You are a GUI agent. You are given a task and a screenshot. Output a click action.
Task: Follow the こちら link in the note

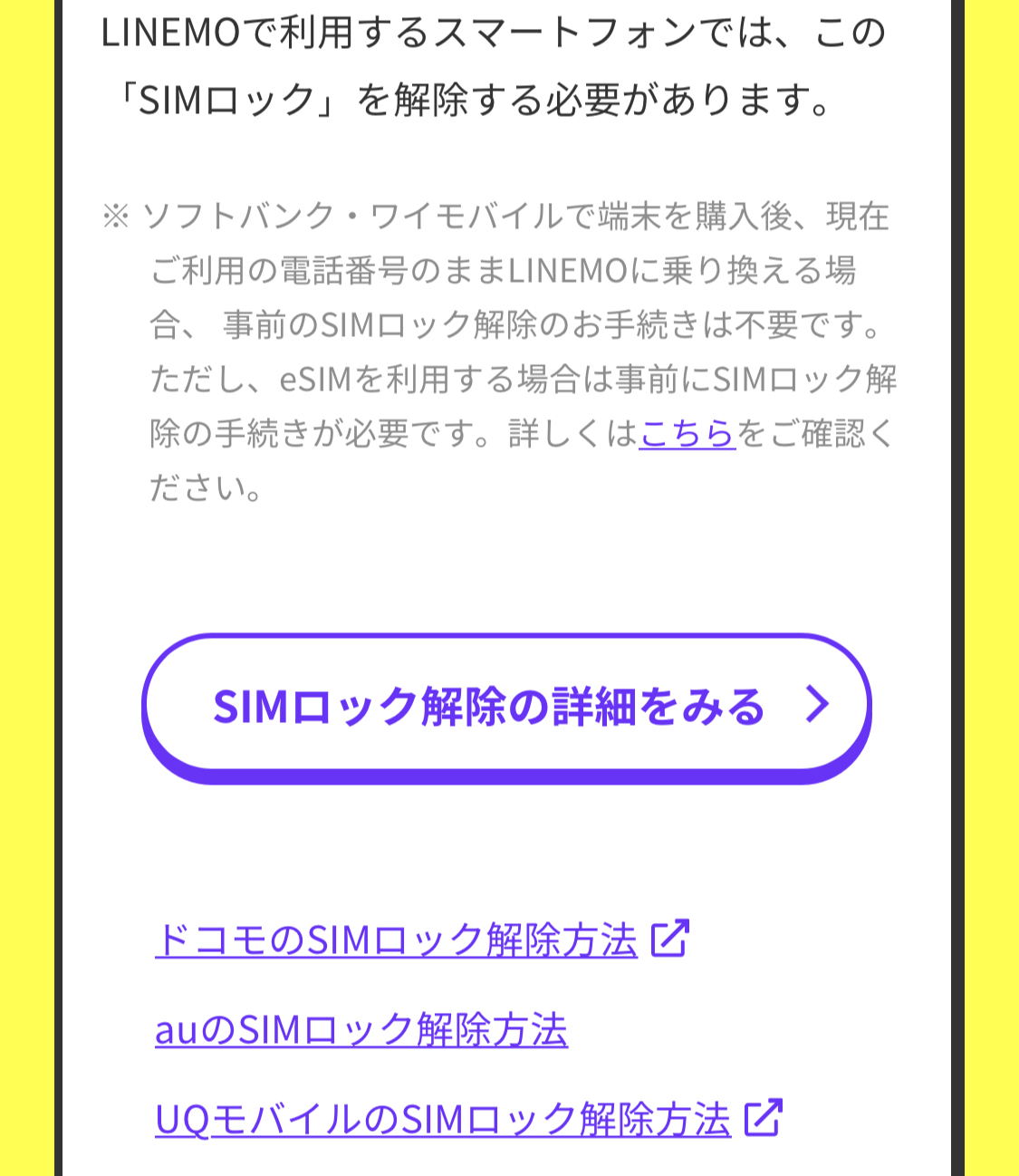687,434
